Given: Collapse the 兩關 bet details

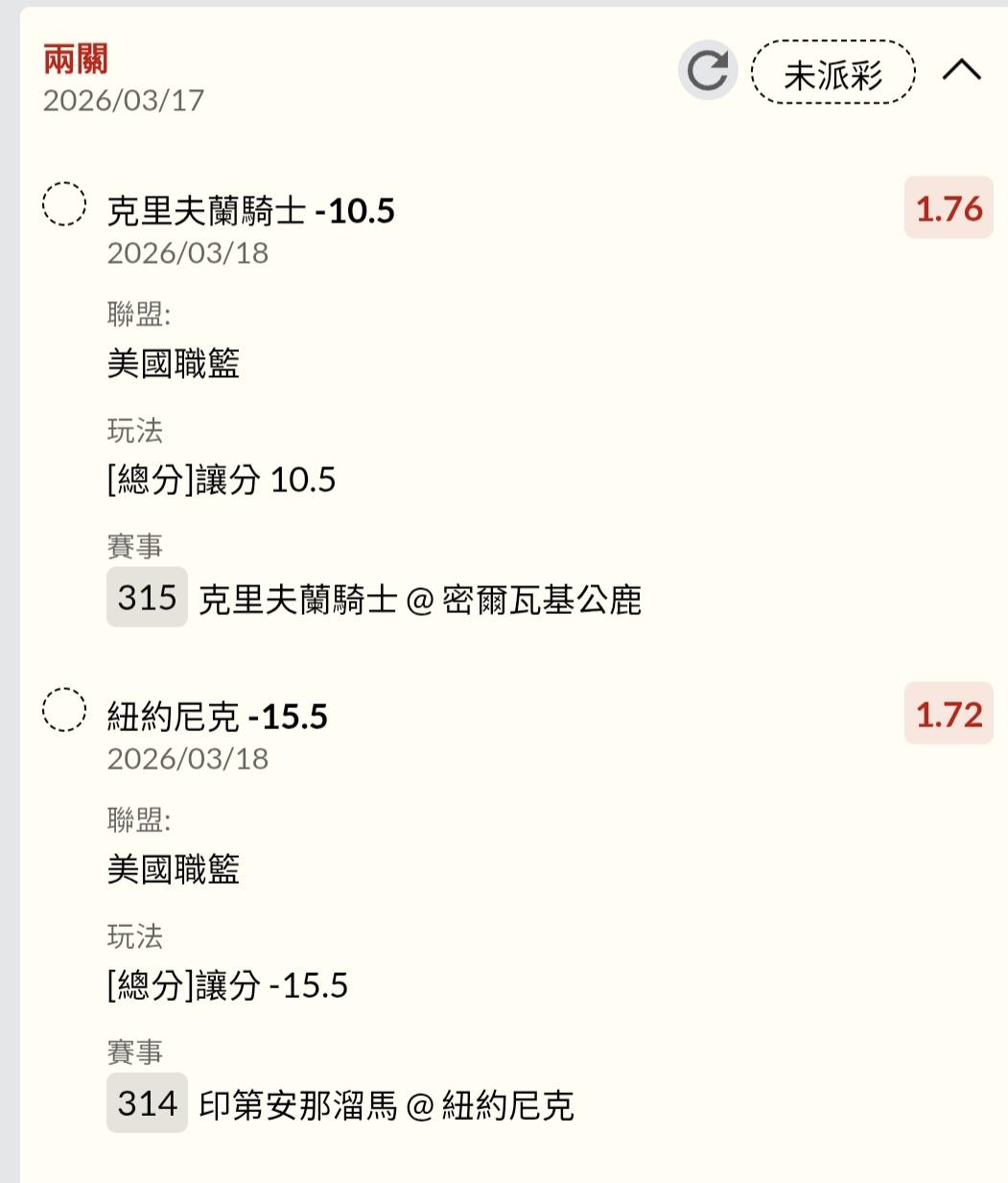Looking at the screenshot, I should (961, 71).
